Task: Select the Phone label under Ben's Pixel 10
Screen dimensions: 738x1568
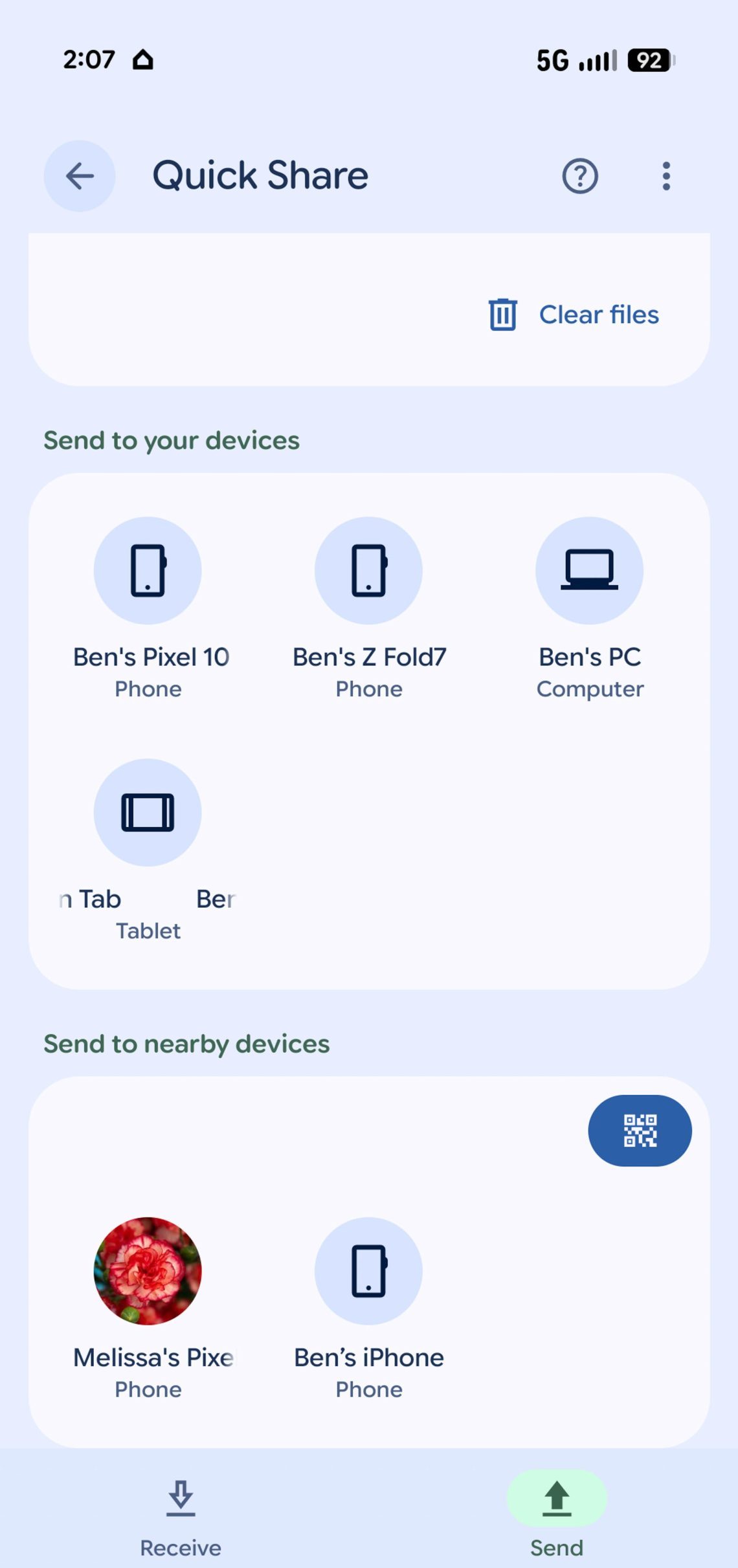Action: point(148,689)
